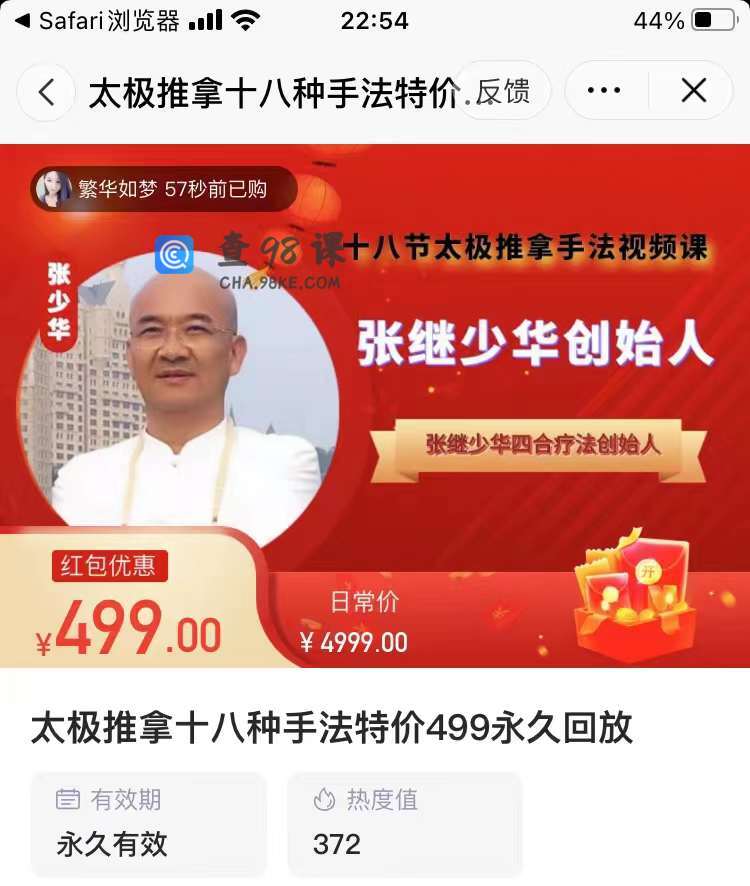The image size is (750, 886).
Task: Go back using the arrow button
Action: (46, 92)
